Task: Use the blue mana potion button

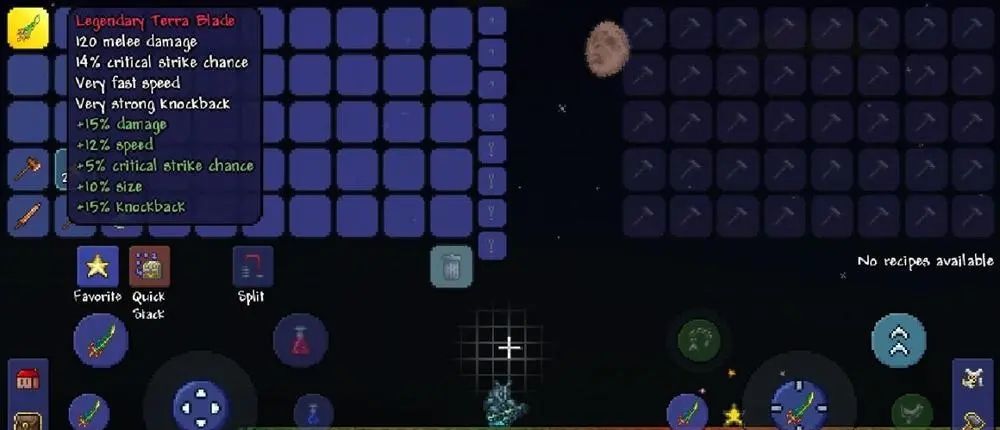Action: coord(314,411)
